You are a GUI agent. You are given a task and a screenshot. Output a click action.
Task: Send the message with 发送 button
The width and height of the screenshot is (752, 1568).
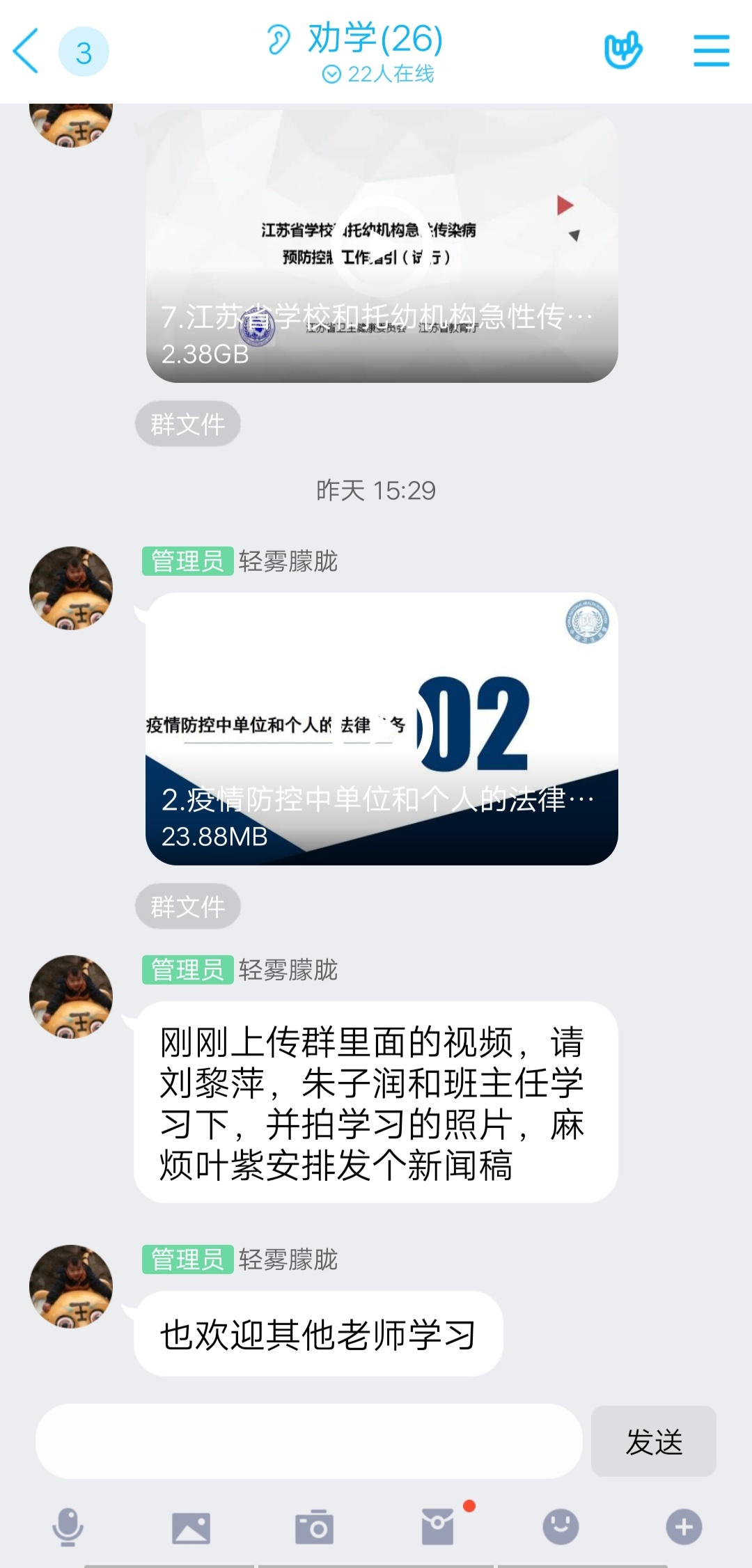[x=653, y=1441]
